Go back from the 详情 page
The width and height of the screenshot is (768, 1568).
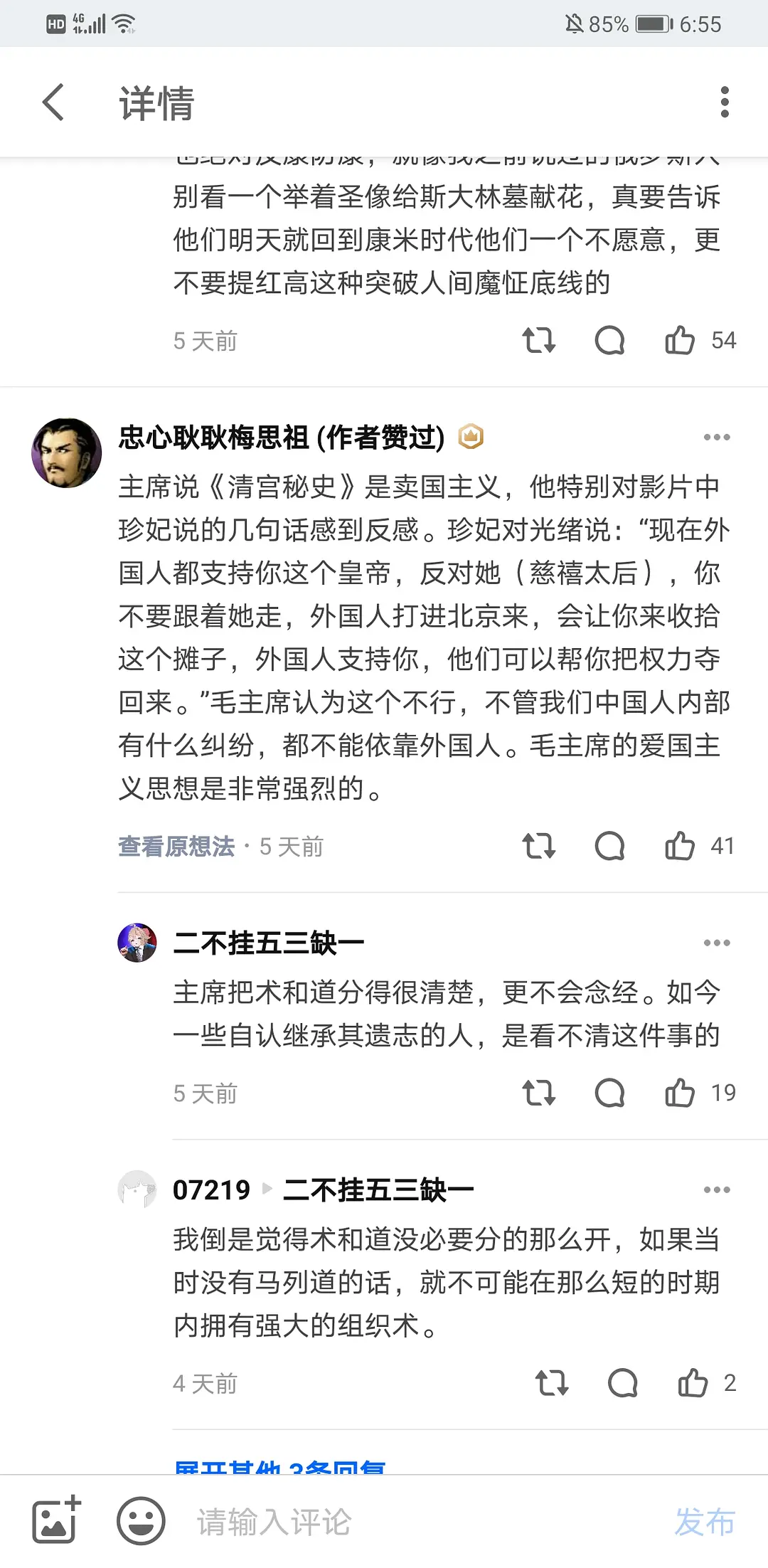coord(54,102)
